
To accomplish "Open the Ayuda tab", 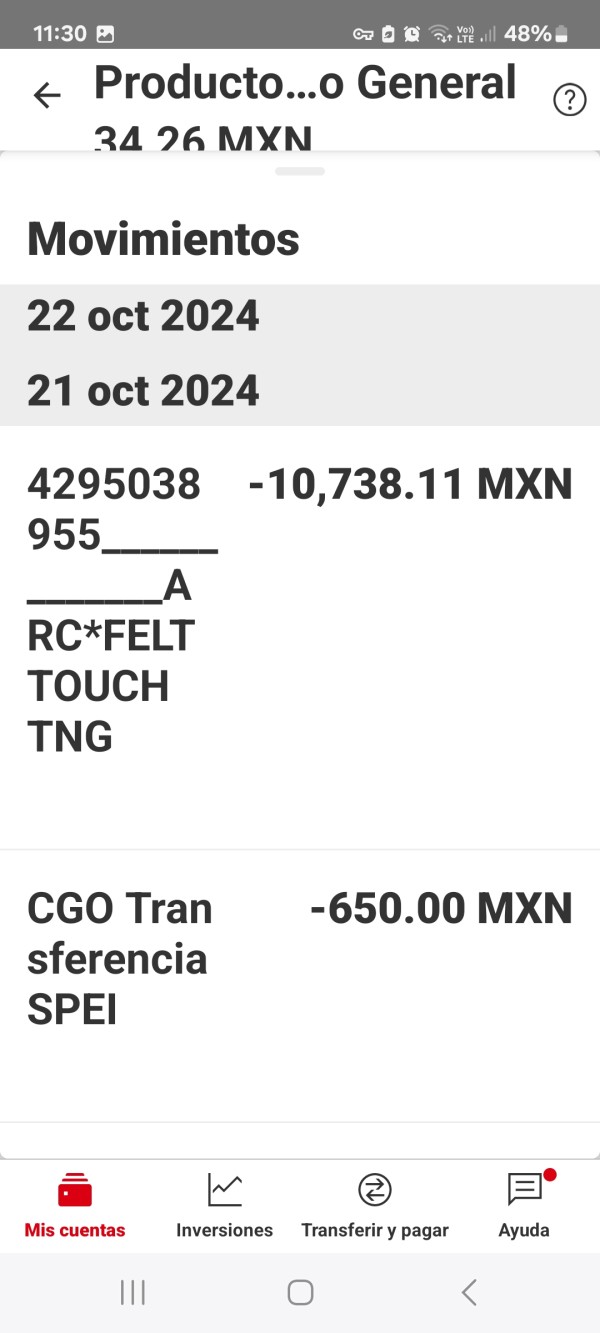I will (525, 1204).
